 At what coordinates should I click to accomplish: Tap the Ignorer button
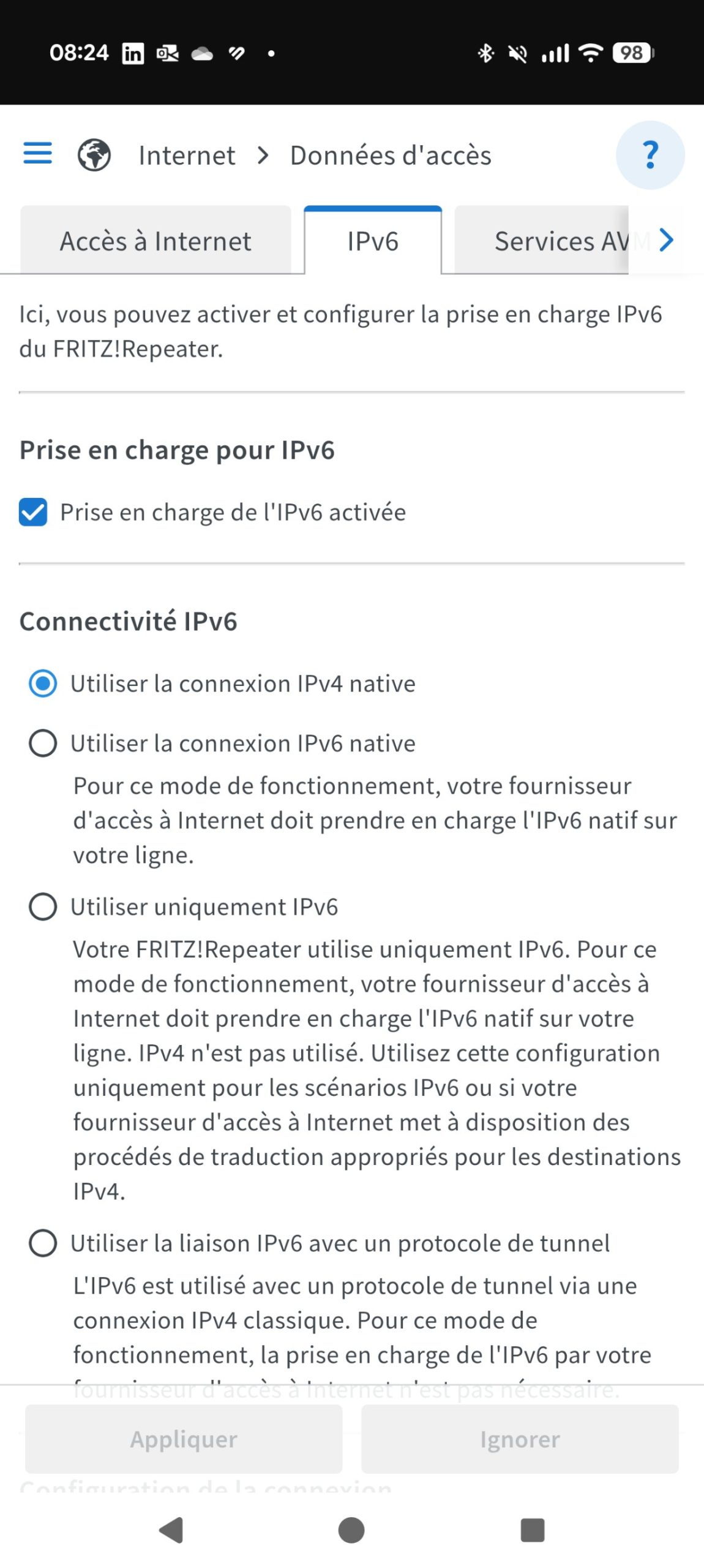[x=520, y=1439]
